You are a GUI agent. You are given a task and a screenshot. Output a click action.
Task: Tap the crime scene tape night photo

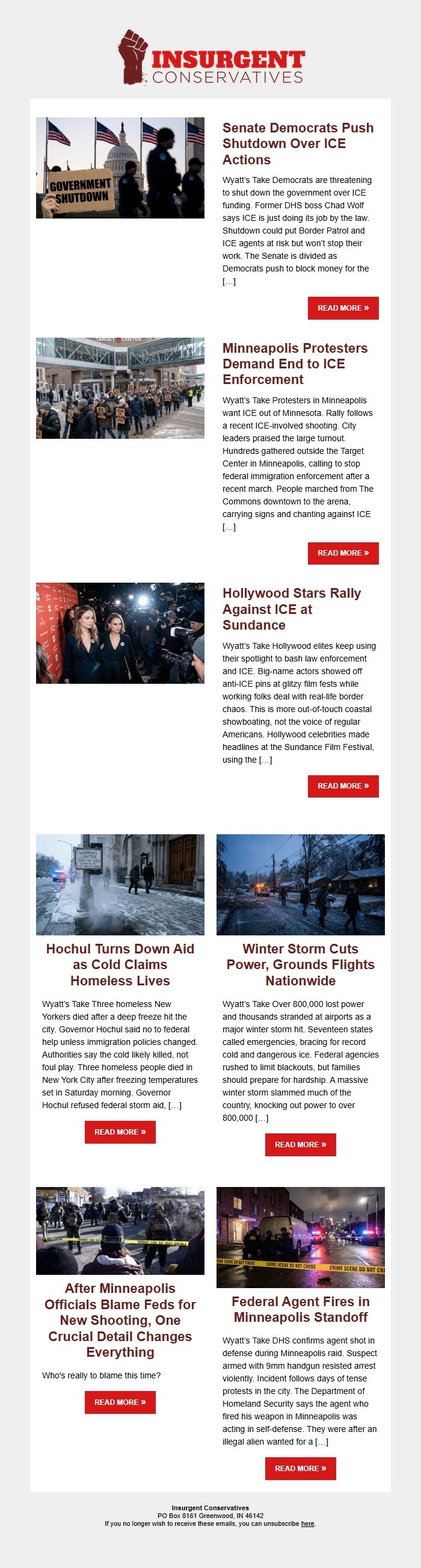(300, 1237)
